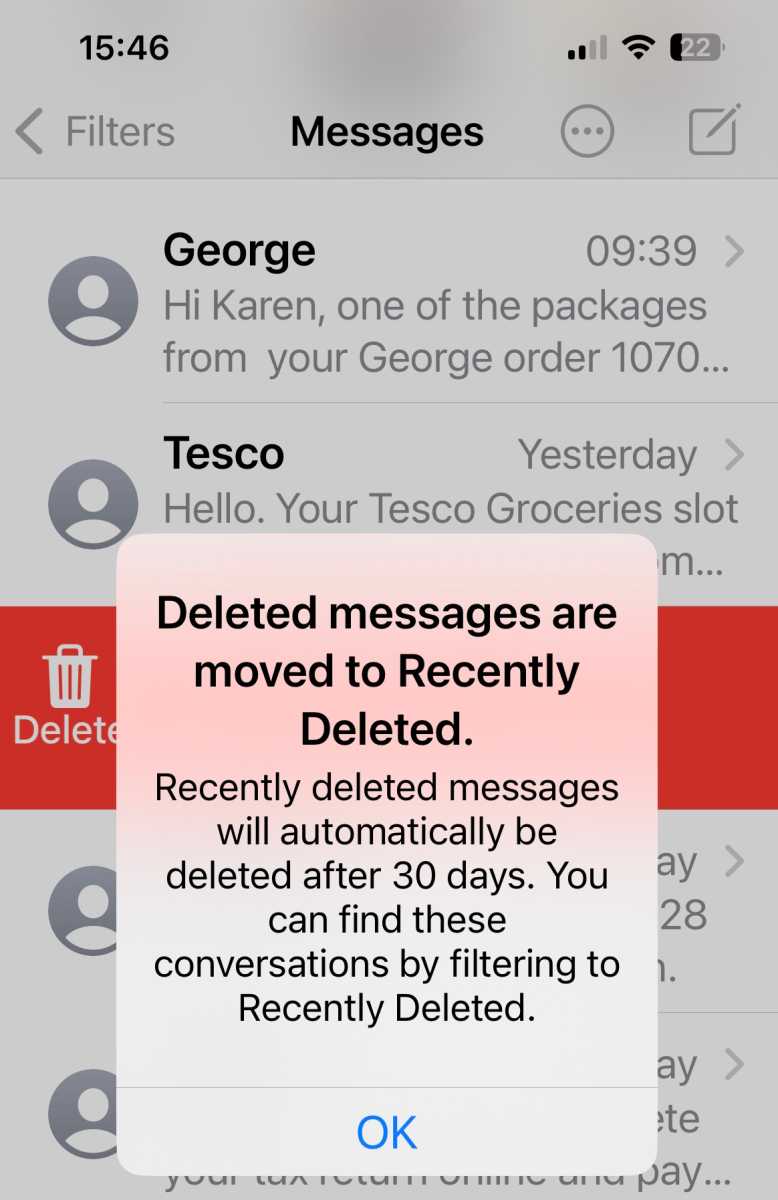The height and width of the screenshot is (1200, 778).
Task: Tap OK to dismiss the alert
Action: coord(388,1132)
